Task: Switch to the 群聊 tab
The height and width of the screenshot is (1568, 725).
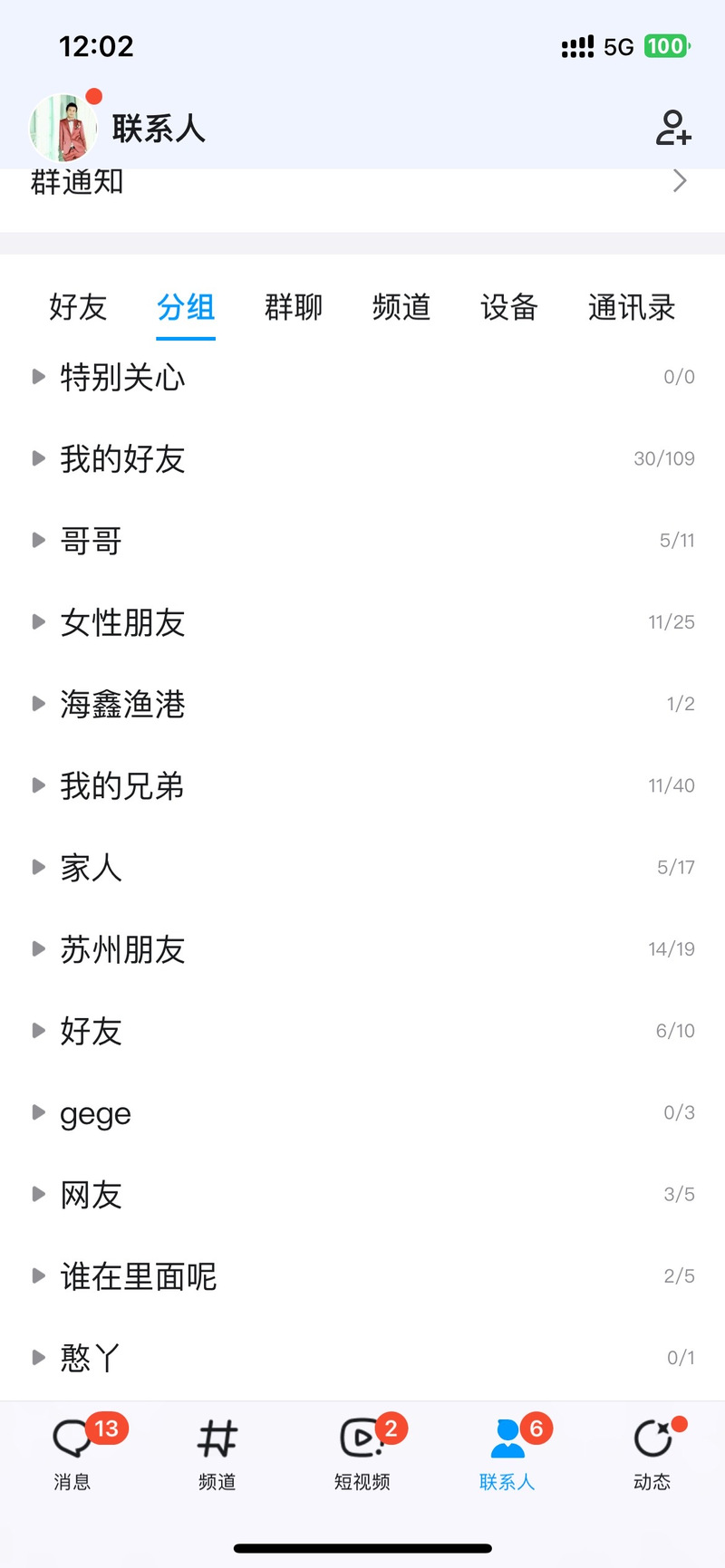Action: (293, 308)
